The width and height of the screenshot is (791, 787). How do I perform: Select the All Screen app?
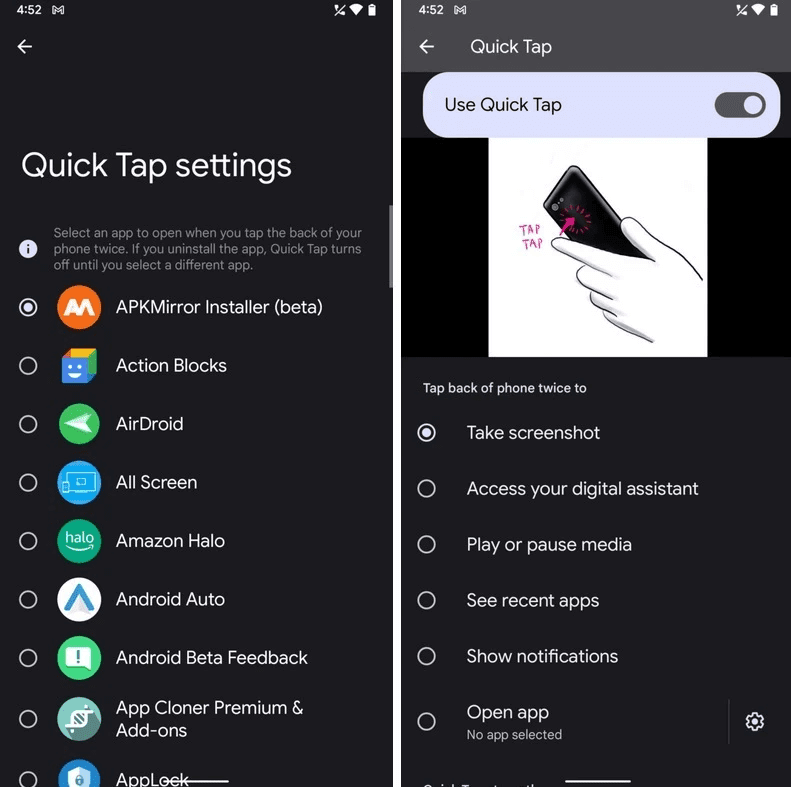[197, 482]
